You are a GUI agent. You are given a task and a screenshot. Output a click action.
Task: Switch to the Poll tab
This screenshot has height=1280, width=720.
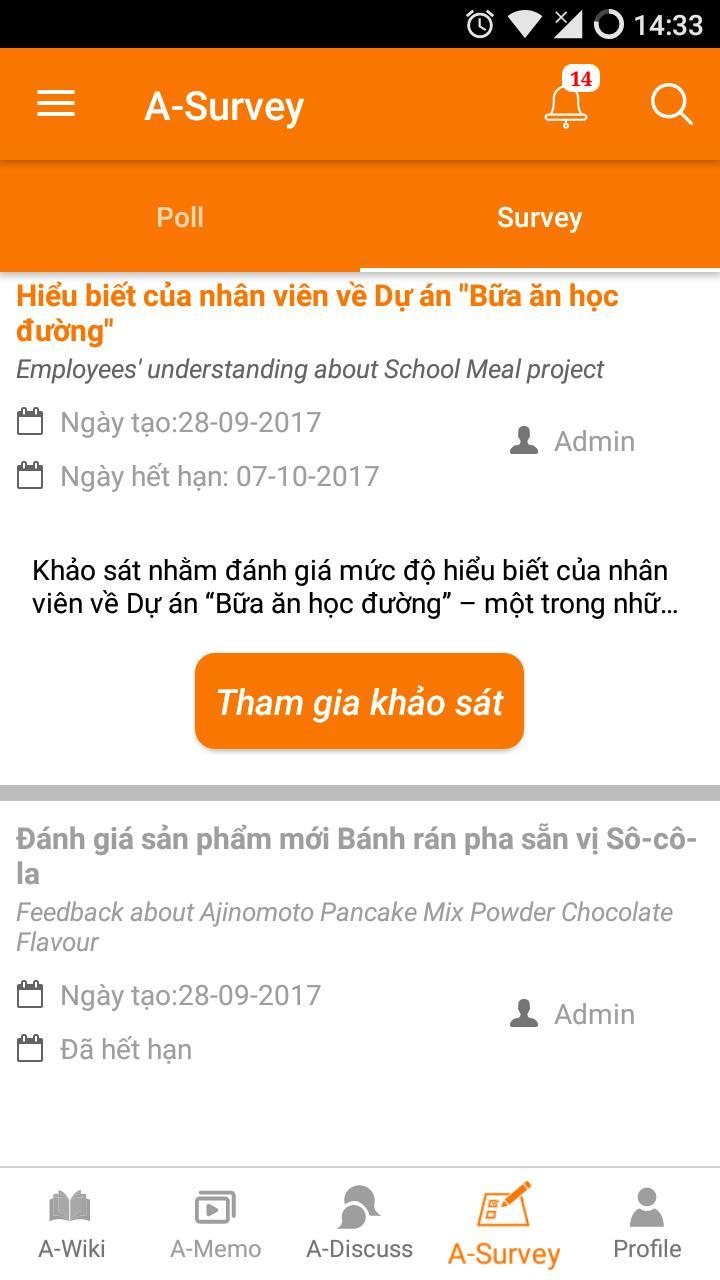point(180,218)
